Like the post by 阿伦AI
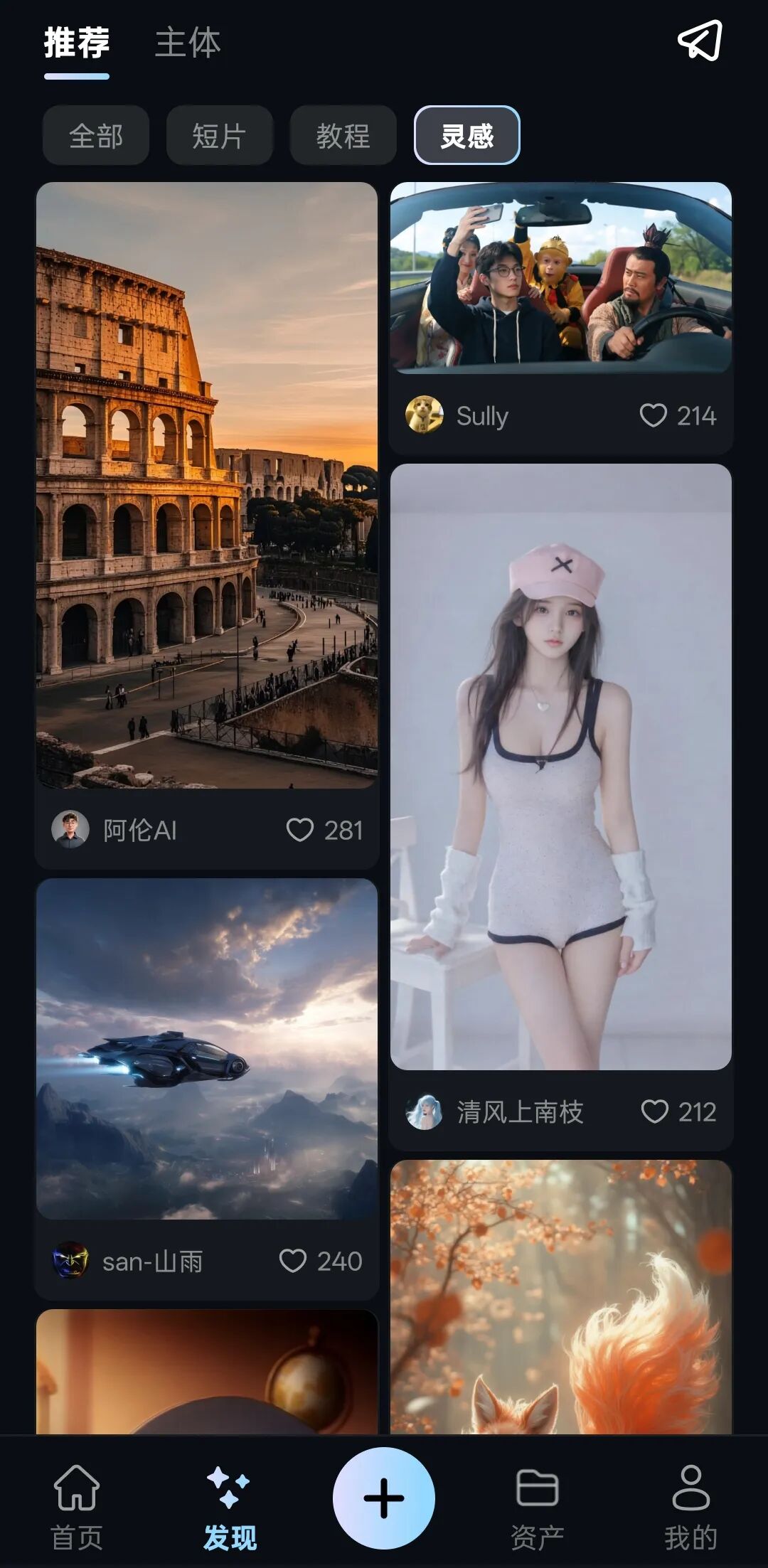 pyautogui.click(x=300, y=829)
